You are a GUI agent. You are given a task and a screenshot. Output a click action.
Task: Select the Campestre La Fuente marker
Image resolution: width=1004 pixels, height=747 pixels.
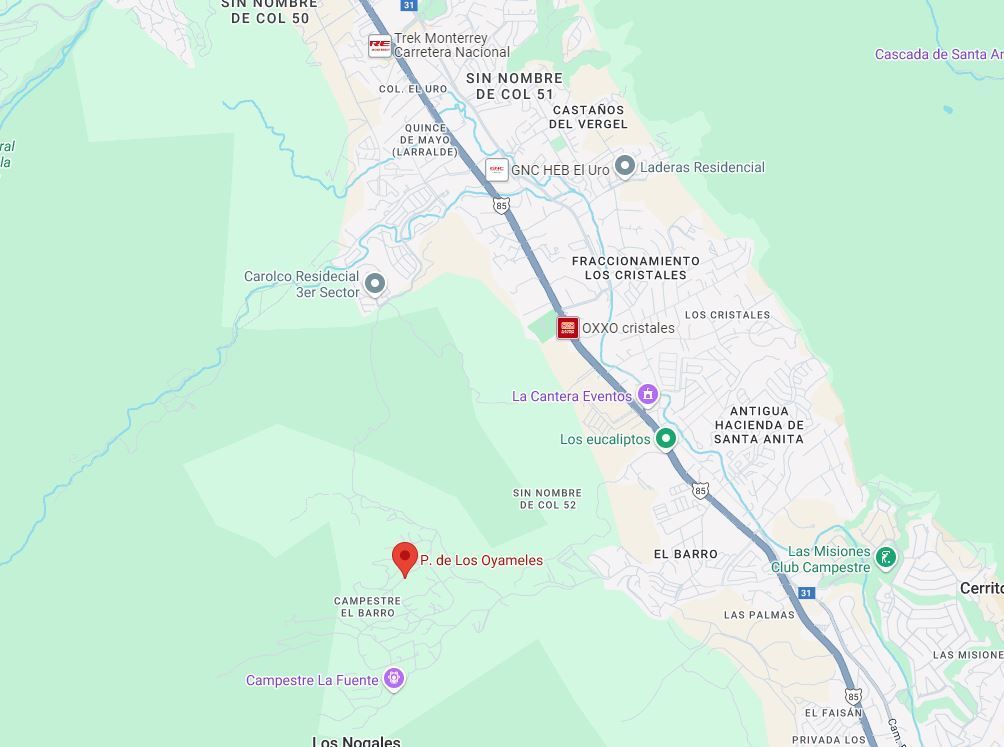coord(394,679)
